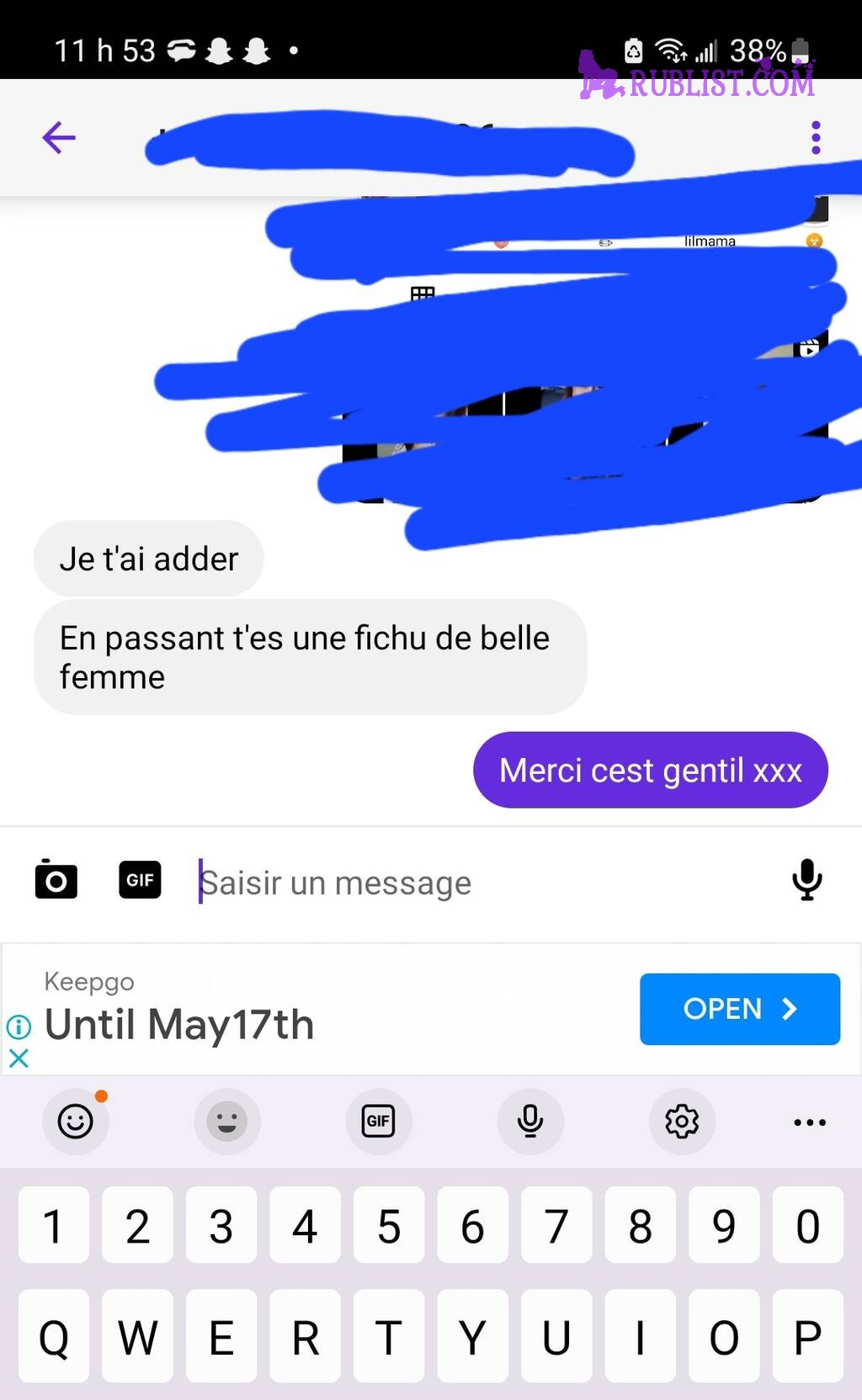Image resolution: width=862 pixels, height=1400 pixels.
Task: Expand more keyboard toolbar options
Action: point(809,1122)
